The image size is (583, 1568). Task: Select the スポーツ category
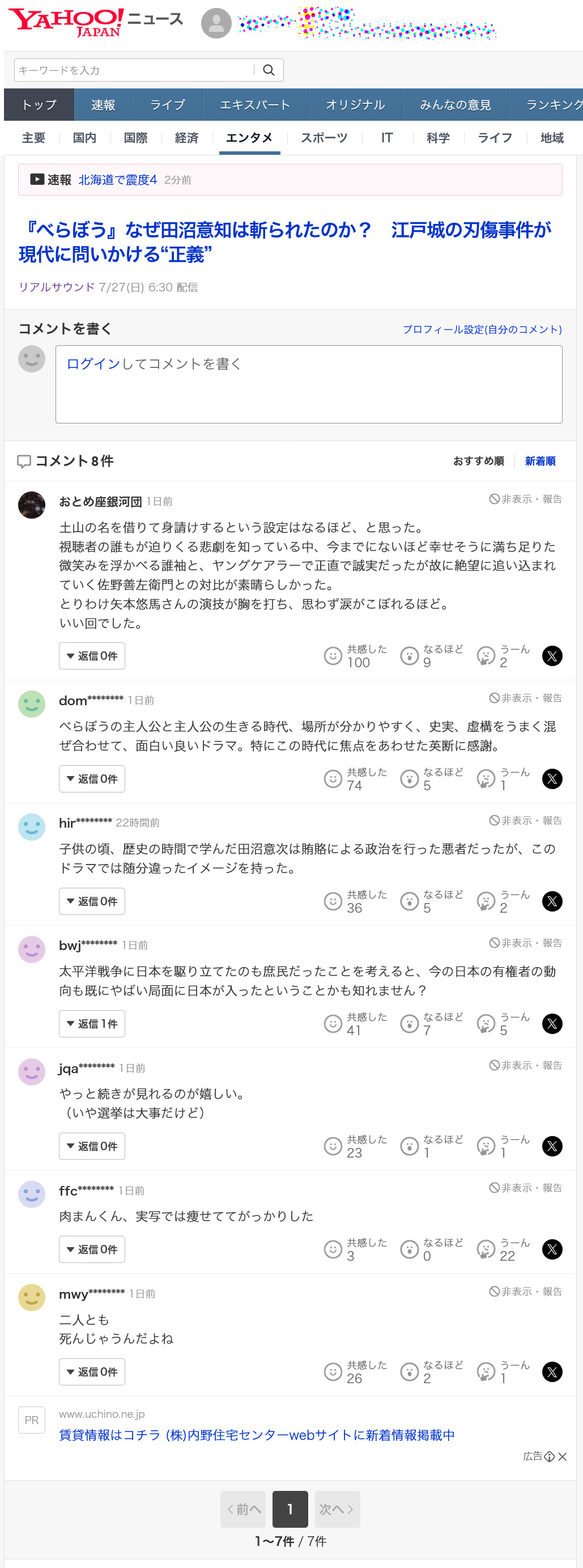point(324,138)
